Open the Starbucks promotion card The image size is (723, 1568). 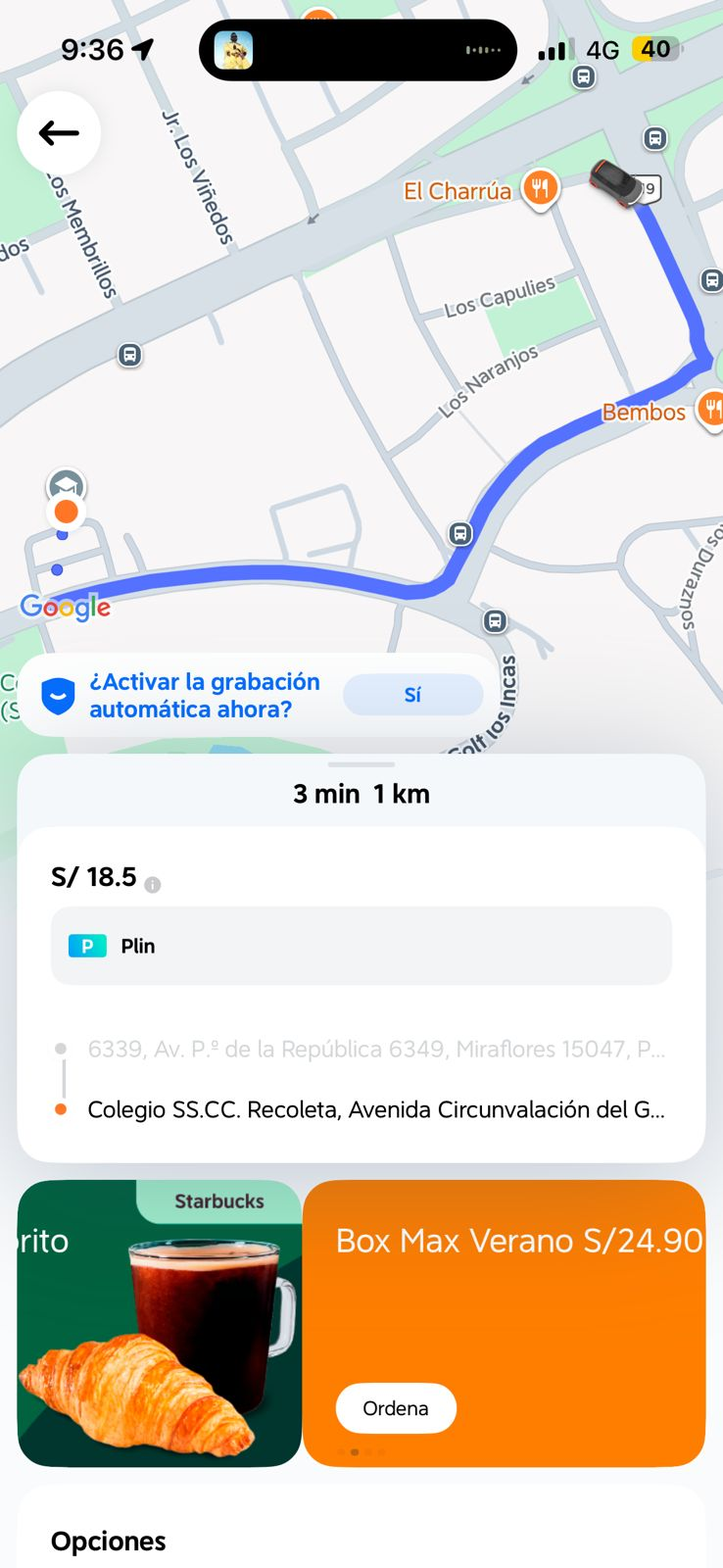point(160,1323)
